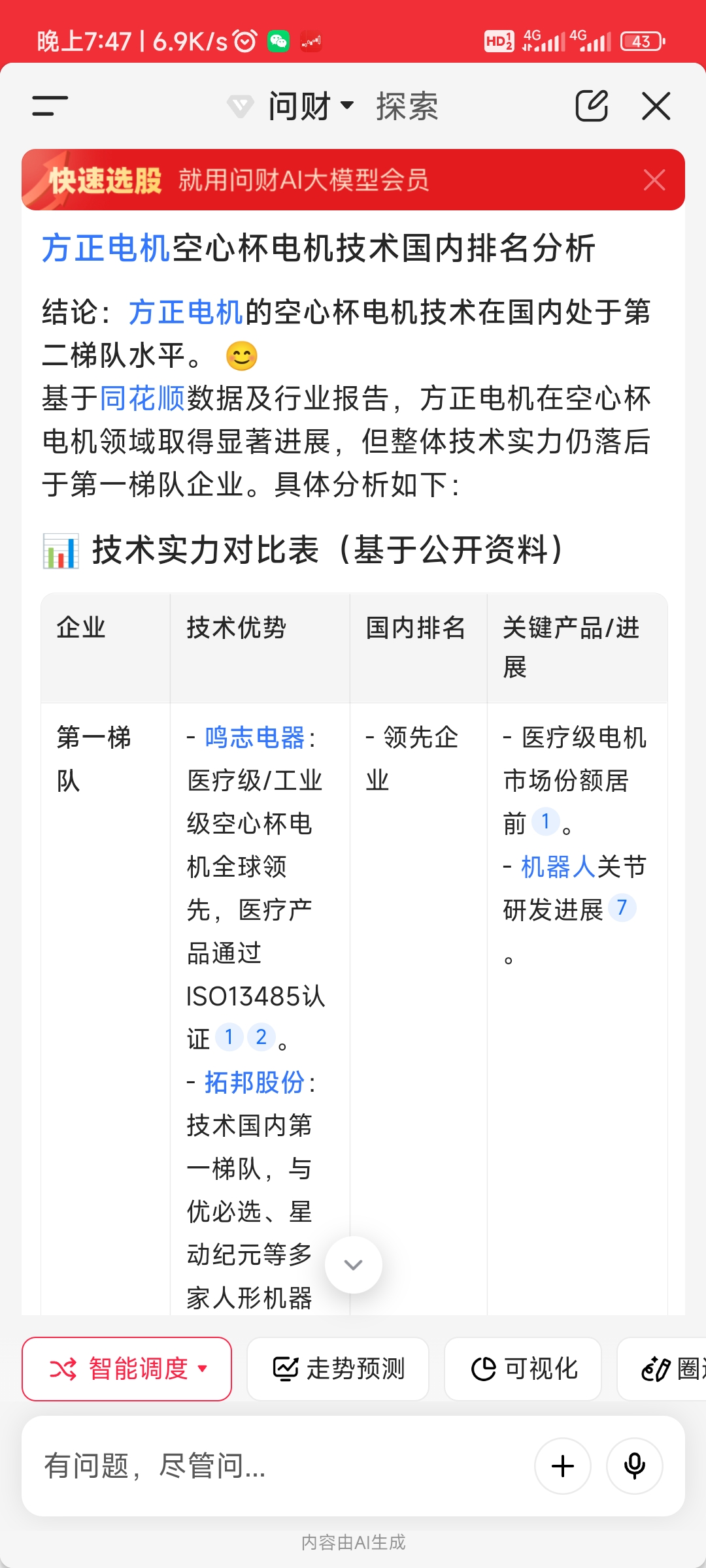Open citation 2 after ISO13485认证
This screenshot has height=1568, width=706.
[x=261, y=1037]
